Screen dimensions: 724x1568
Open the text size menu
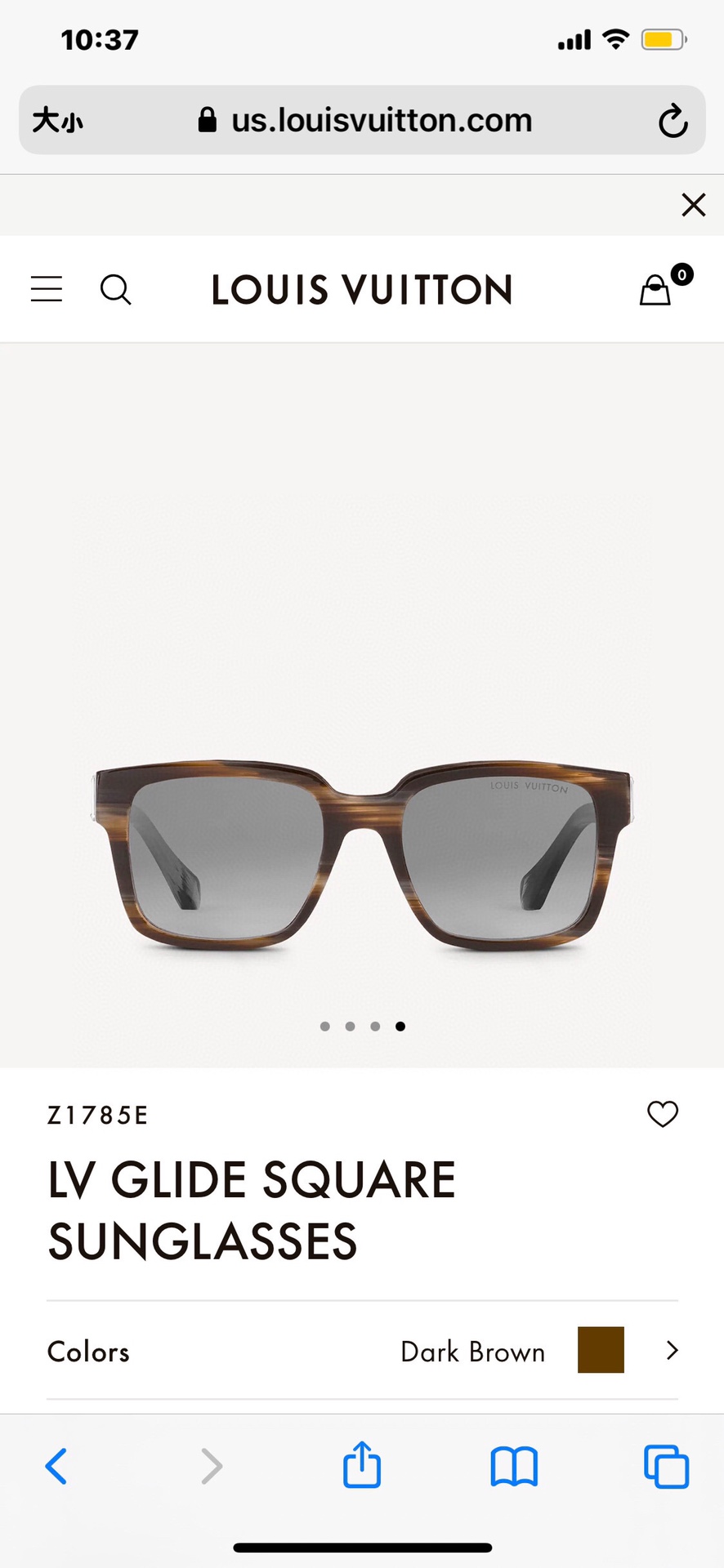coord(57,121)
